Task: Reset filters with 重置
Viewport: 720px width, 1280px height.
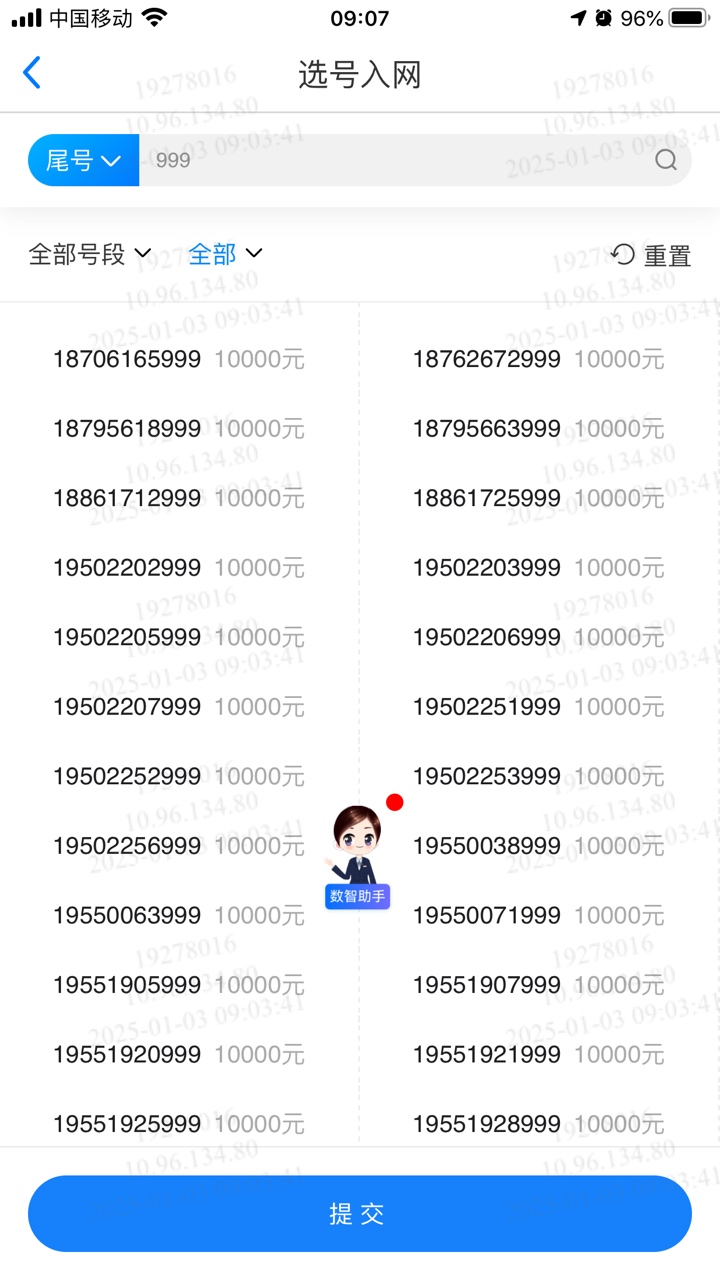Action: point(651,256)
